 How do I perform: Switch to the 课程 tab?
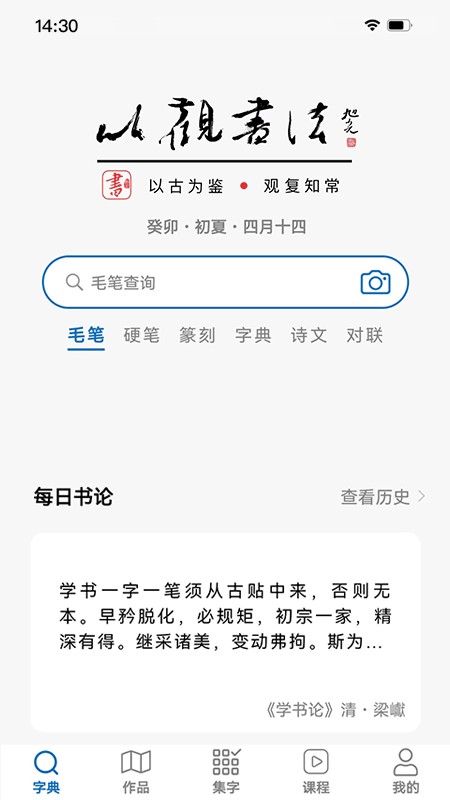pos(316,772)
